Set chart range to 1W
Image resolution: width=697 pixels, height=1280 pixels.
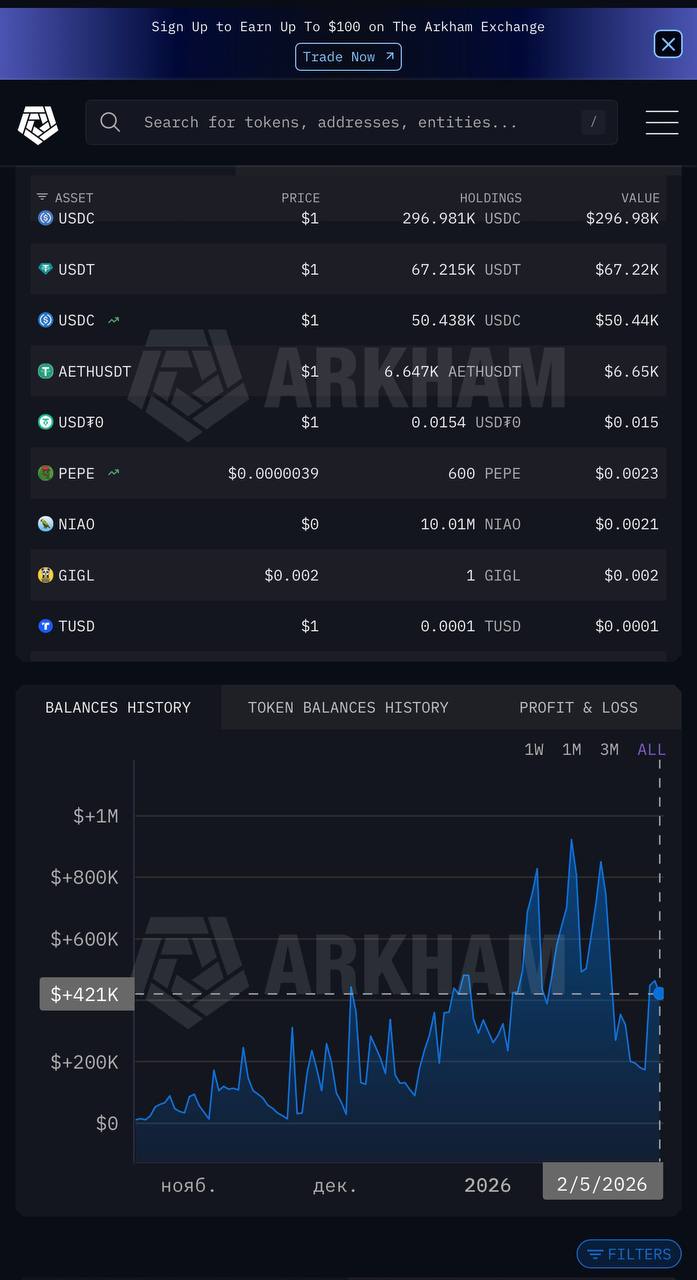[x=534, y=750]
